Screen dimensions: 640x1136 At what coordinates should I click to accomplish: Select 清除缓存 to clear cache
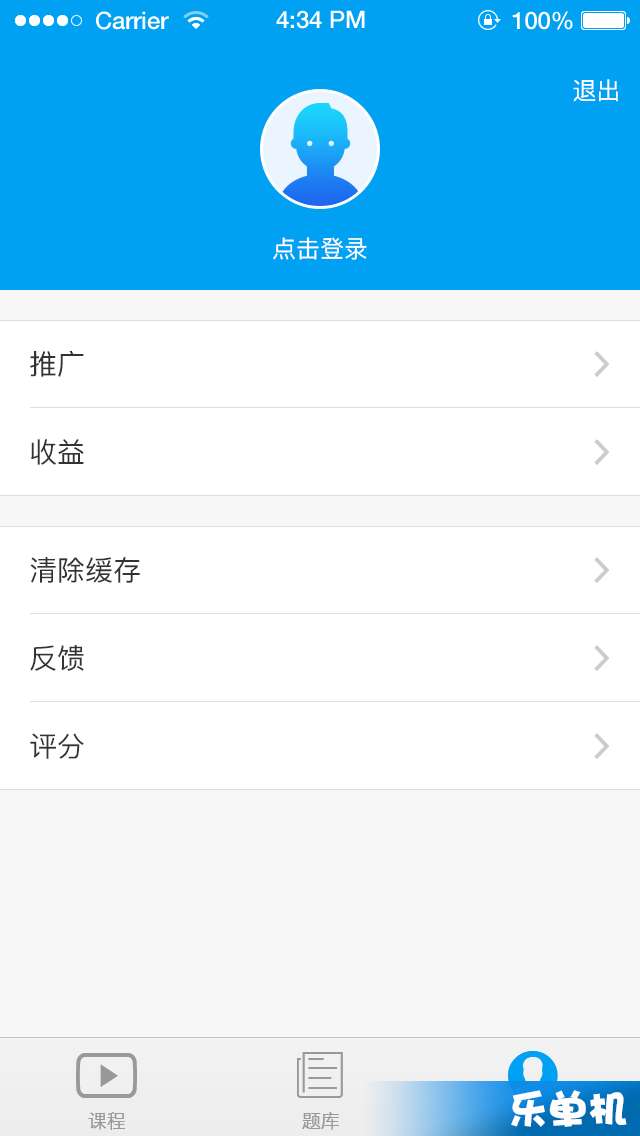320,570
